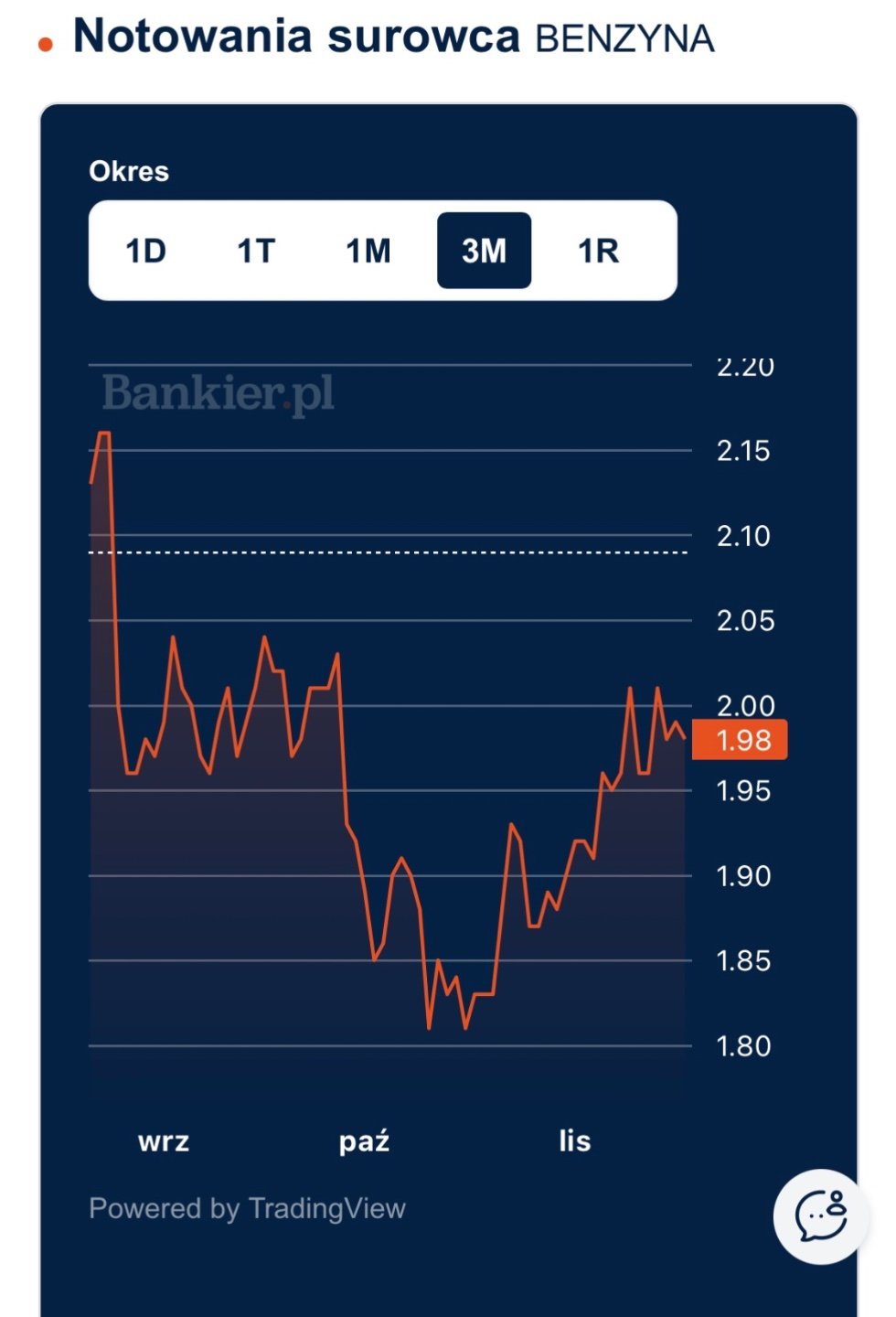Tap the selected 3M period

484,251
